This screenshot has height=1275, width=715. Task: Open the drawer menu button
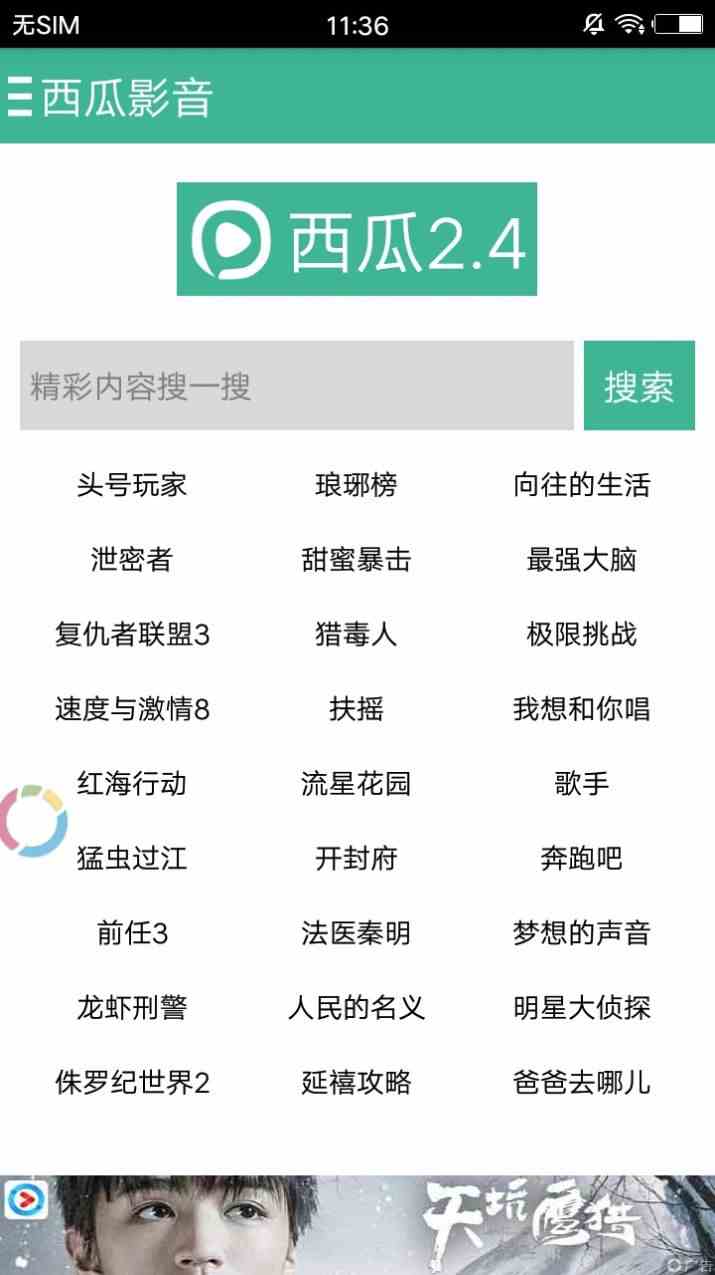(19, 97)
